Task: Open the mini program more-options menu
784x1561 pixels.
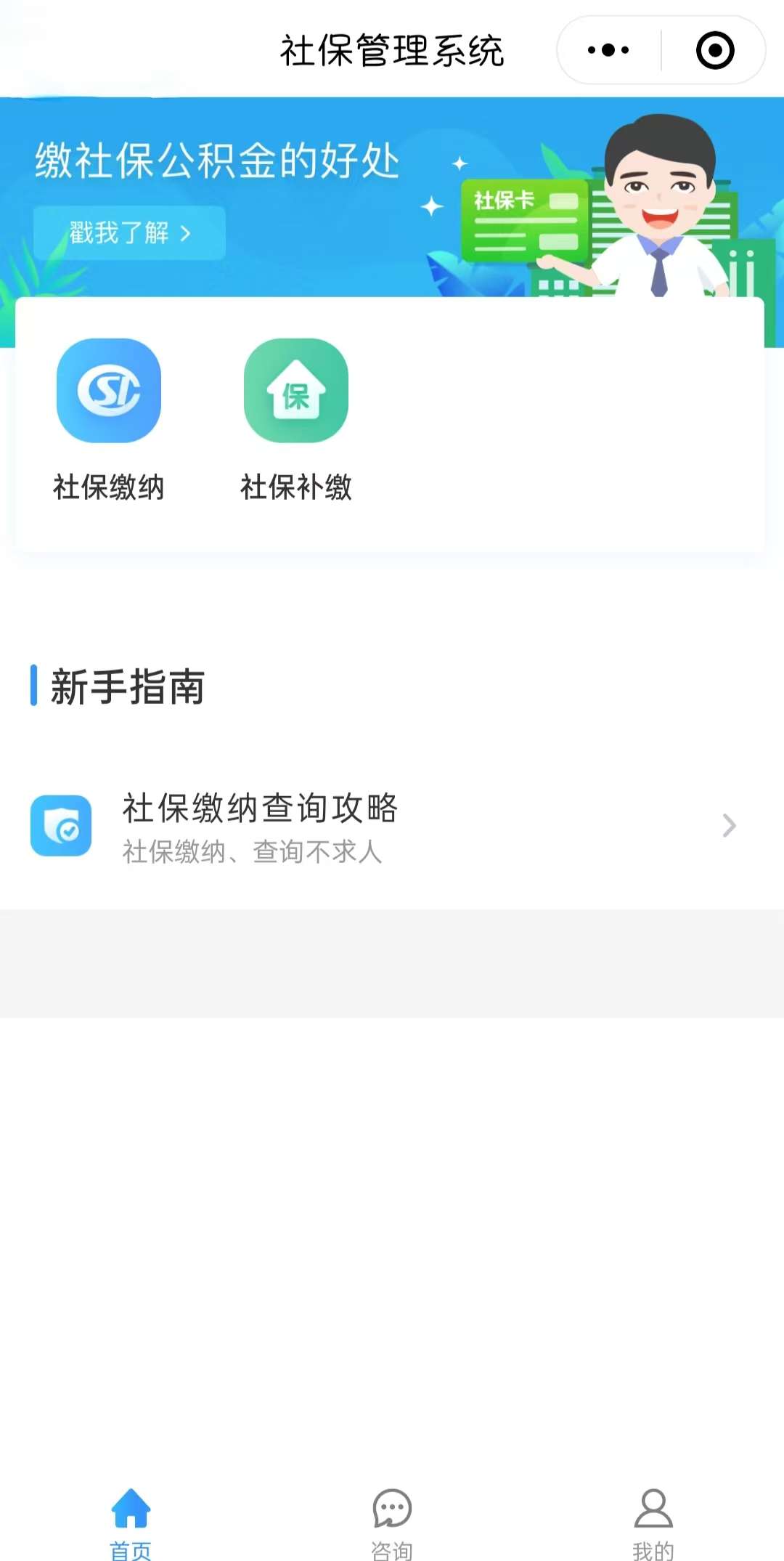Action: pos(608,50)
